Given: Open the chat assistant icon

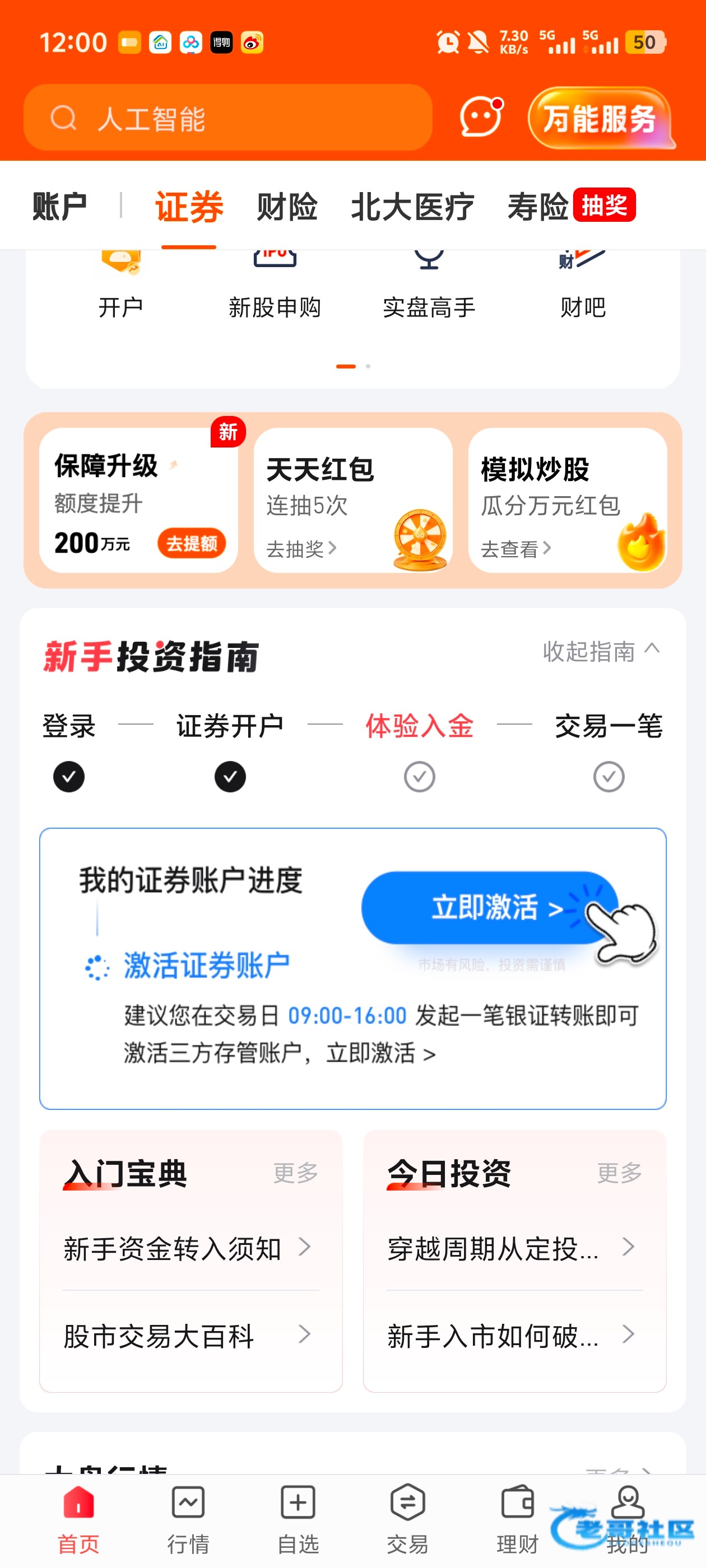Looking at the screenshot, I should (480, 117).
